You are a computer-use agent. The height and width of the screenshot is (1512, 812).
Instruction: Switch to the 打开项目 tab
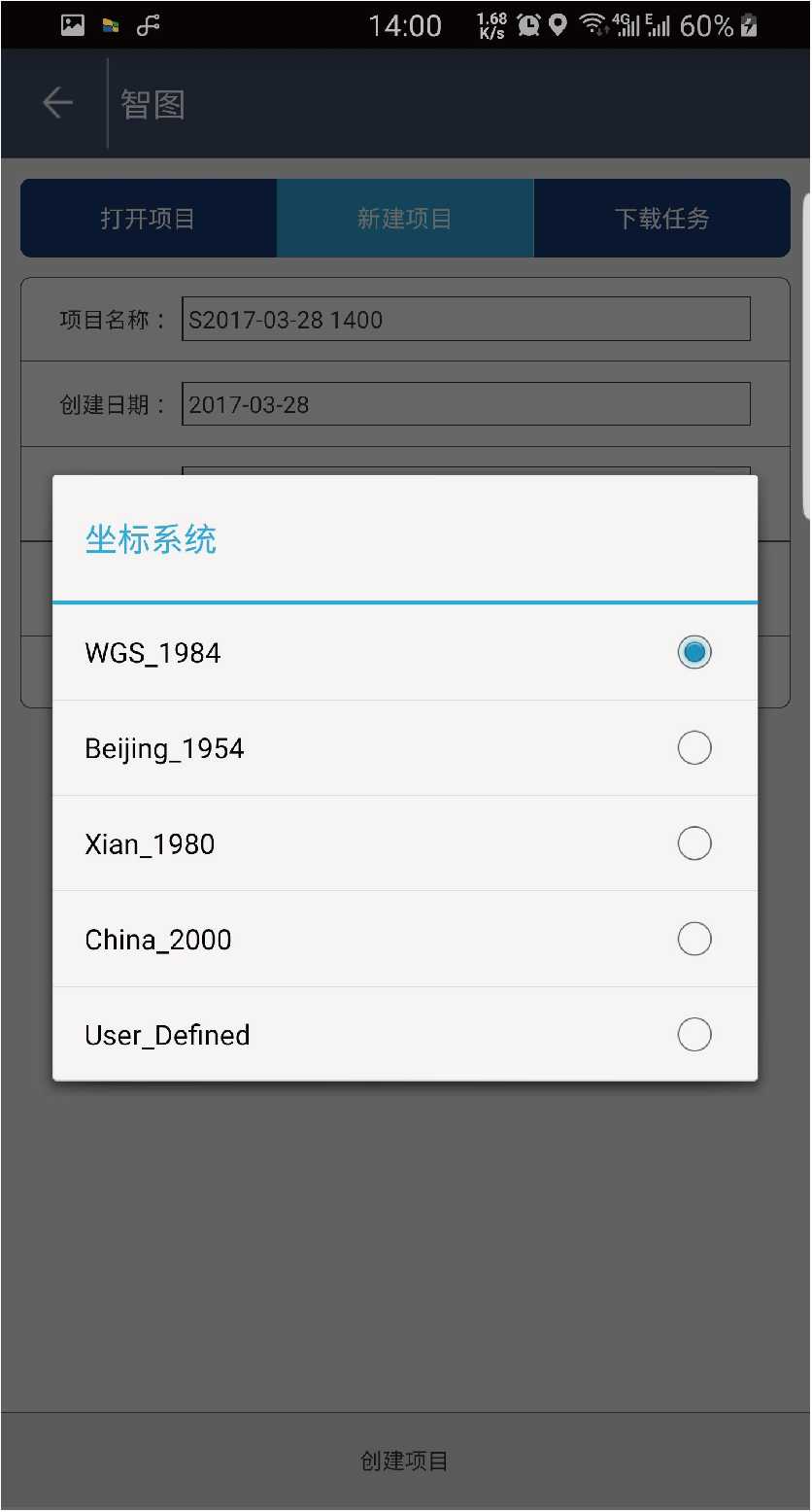[149, 219]
